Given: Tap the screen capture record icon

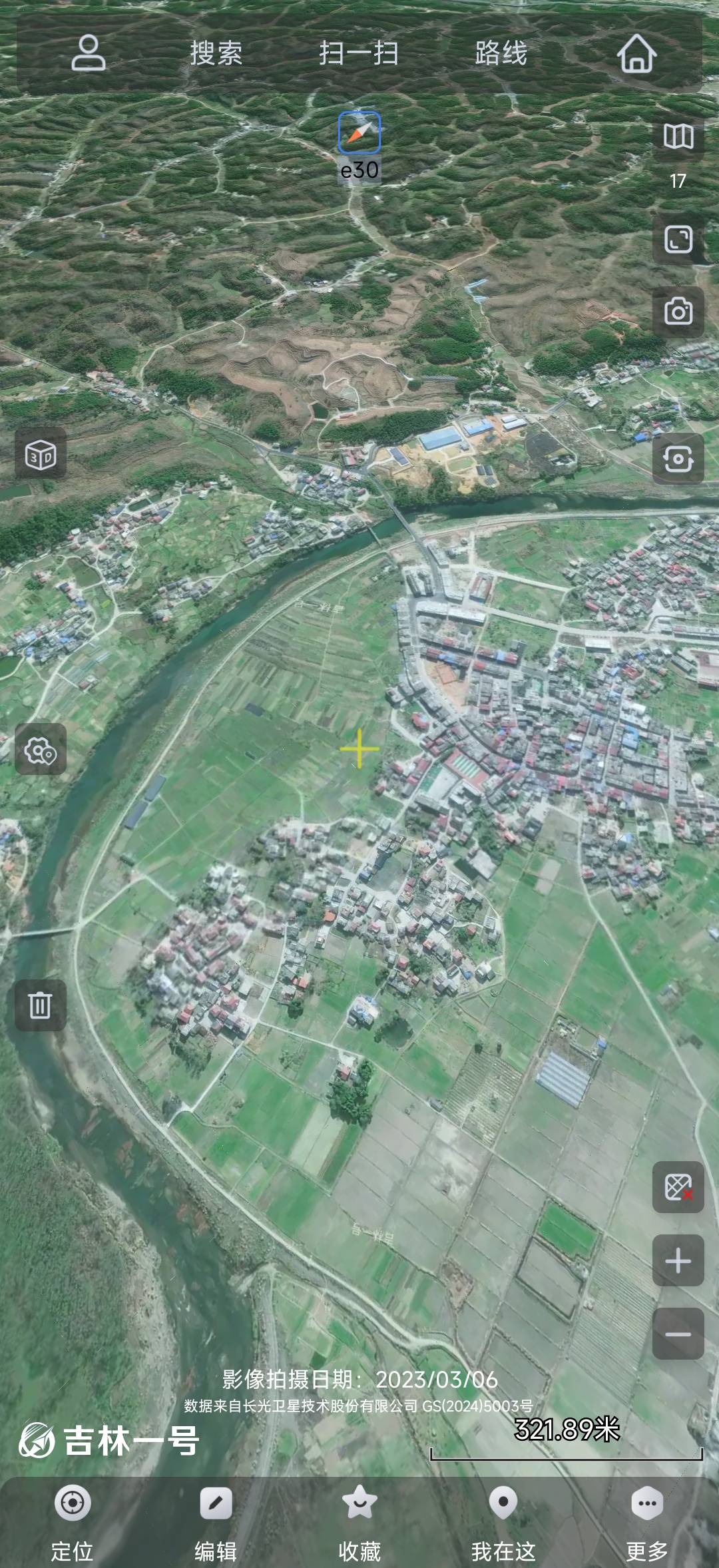Looking at the screenshot, I should coord(678,459).
